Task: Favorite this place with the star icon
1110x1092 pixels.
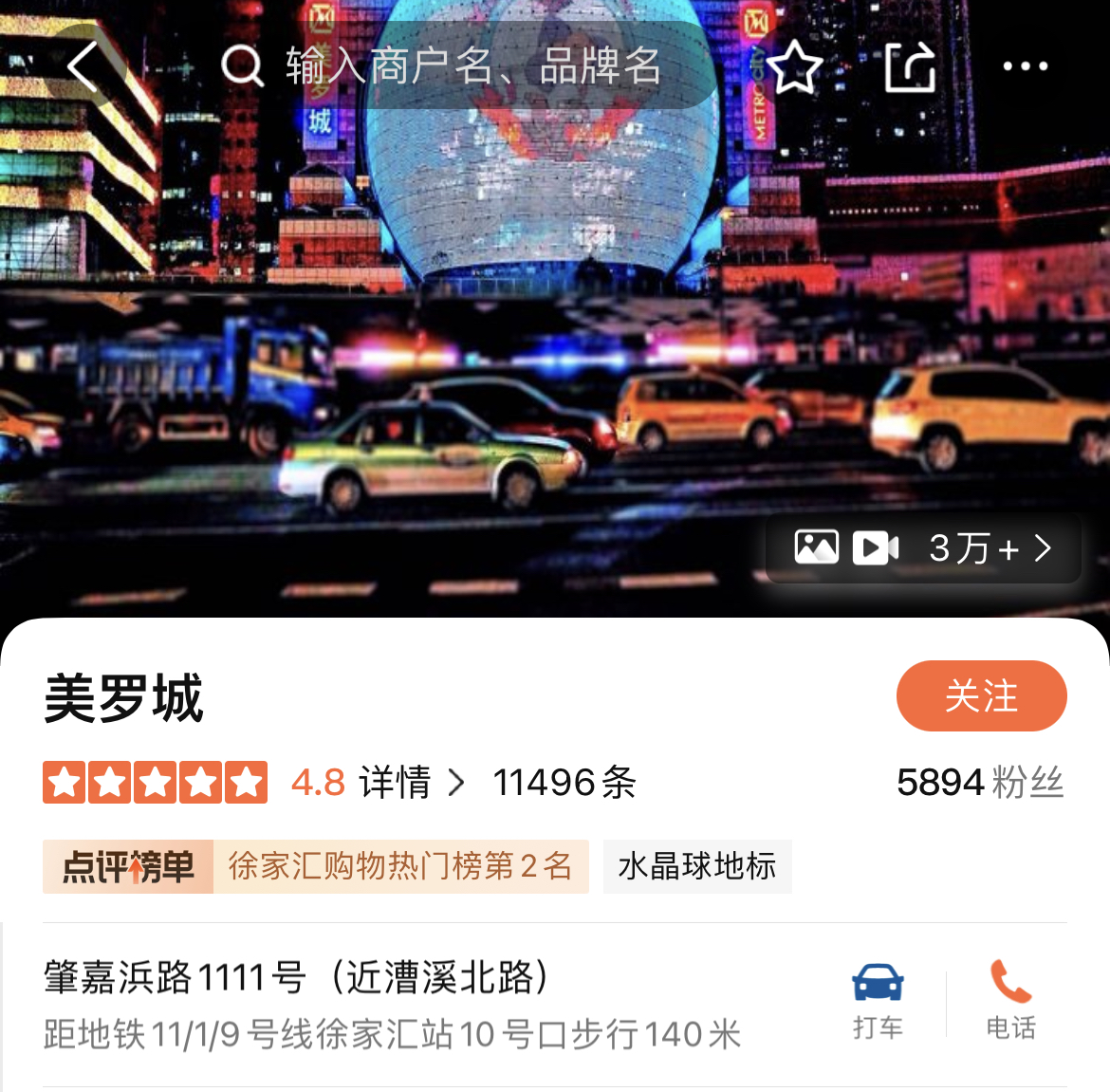Action: (x=794, y=67)
